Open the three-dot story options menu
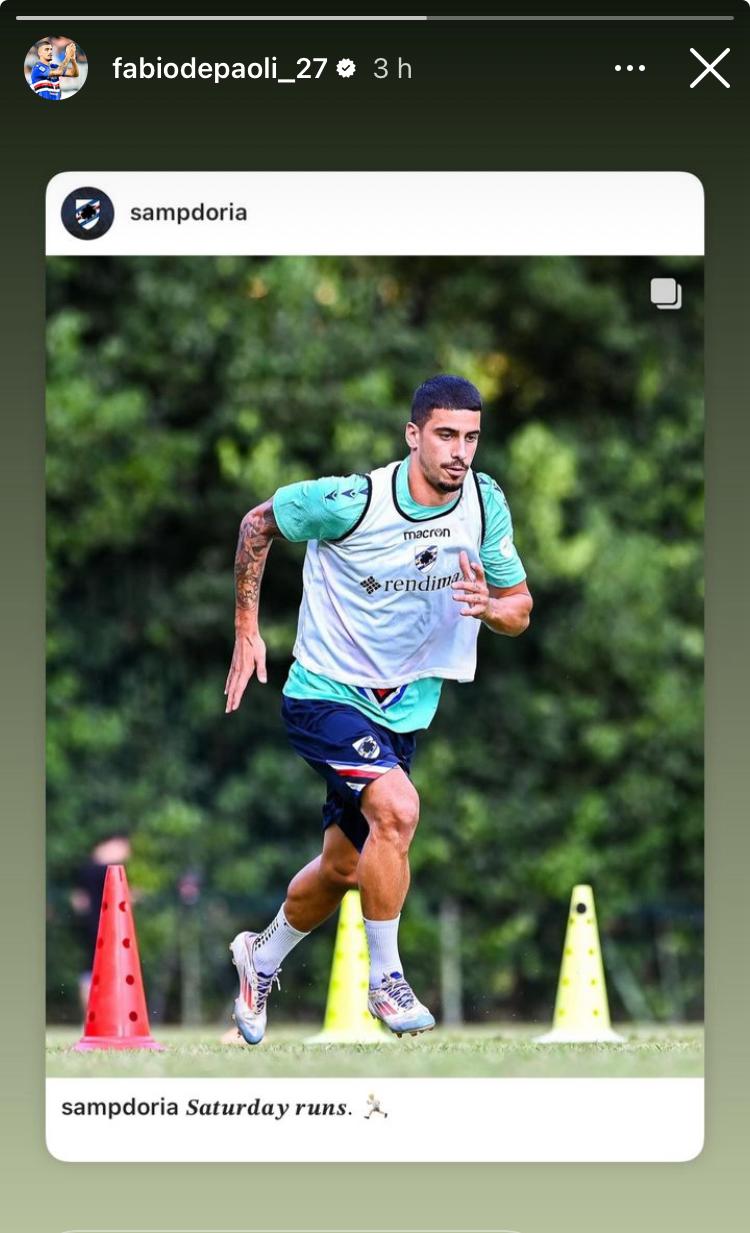The height and width of the screenshot is (1233, 750). click(629, 68)
